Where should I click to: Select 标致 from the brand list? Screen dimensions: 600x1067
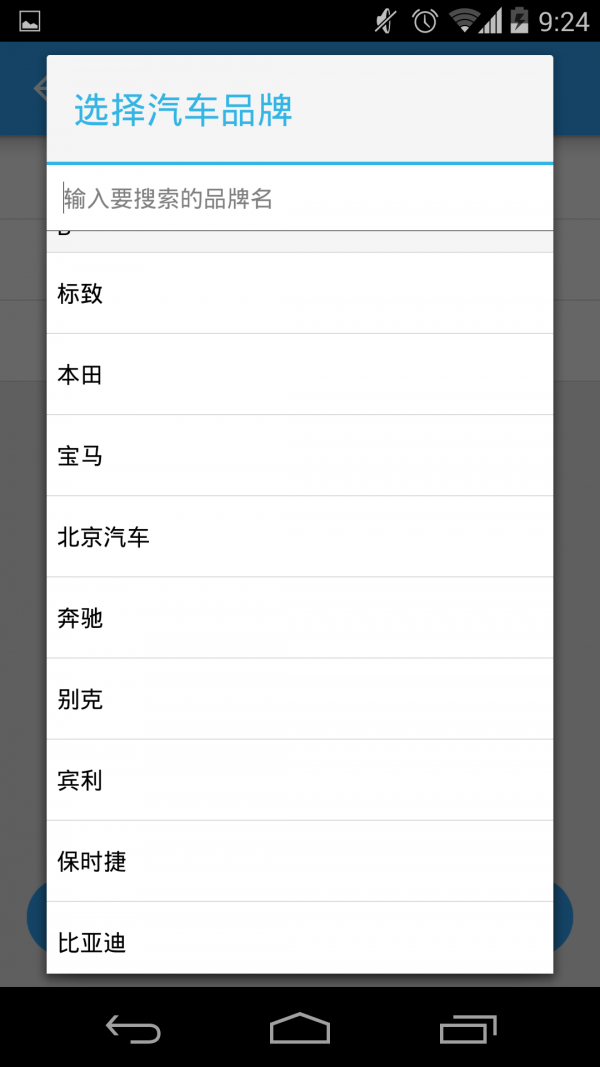[x=300, y=294]
